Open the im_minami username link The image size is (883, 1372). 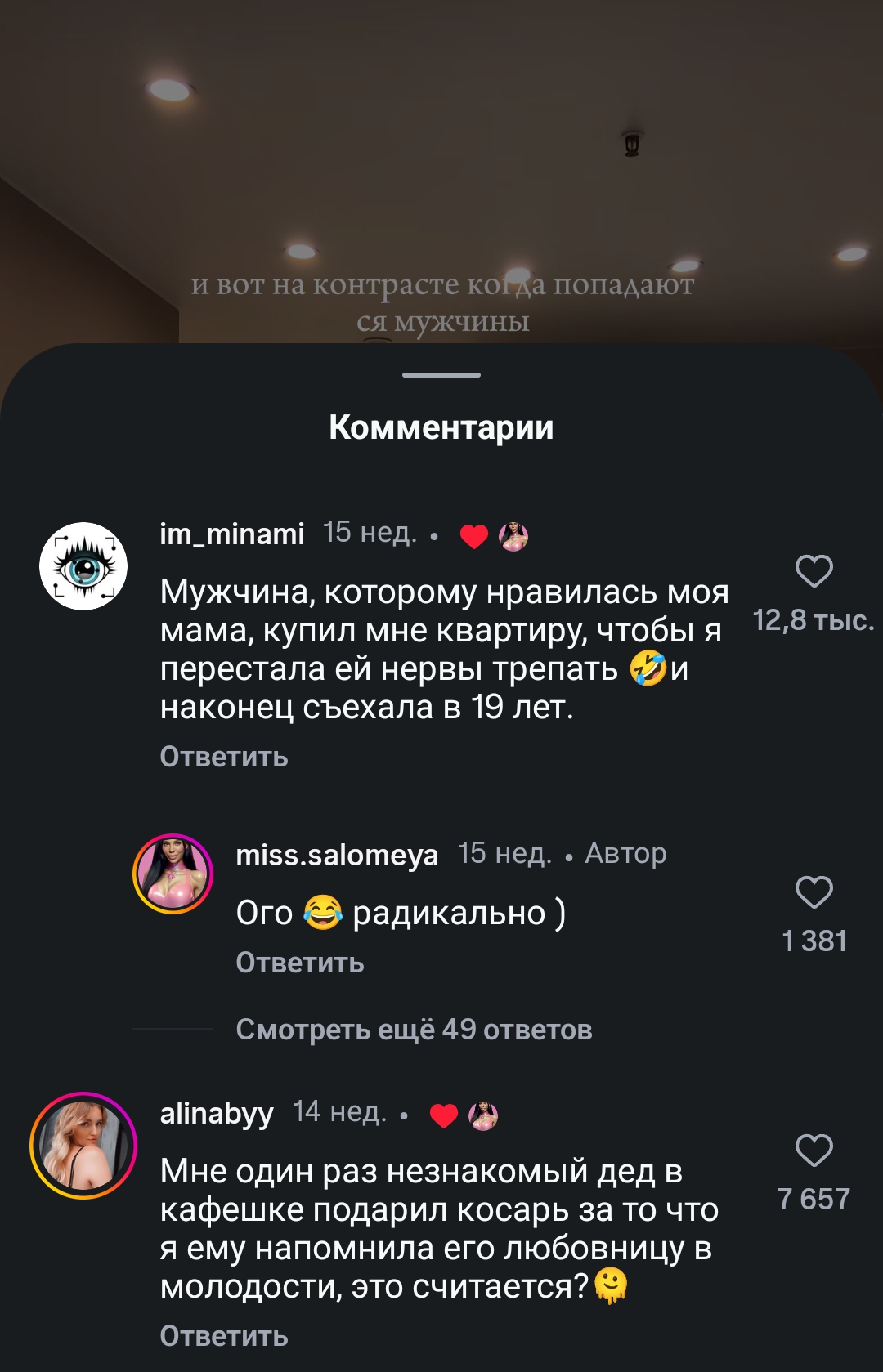(x=232, y=534)
